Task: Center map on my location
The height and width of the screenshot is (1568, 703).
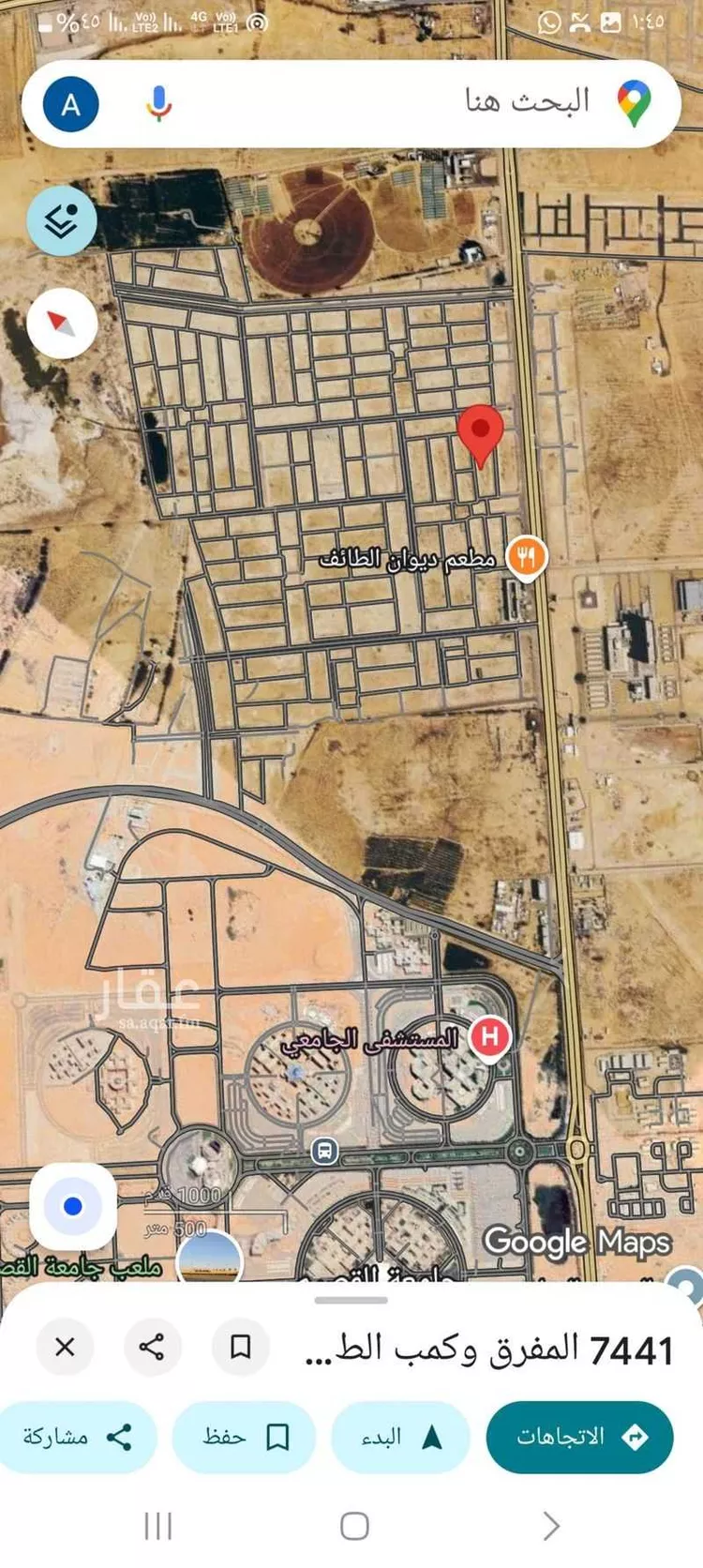Action: point(73,1206)
